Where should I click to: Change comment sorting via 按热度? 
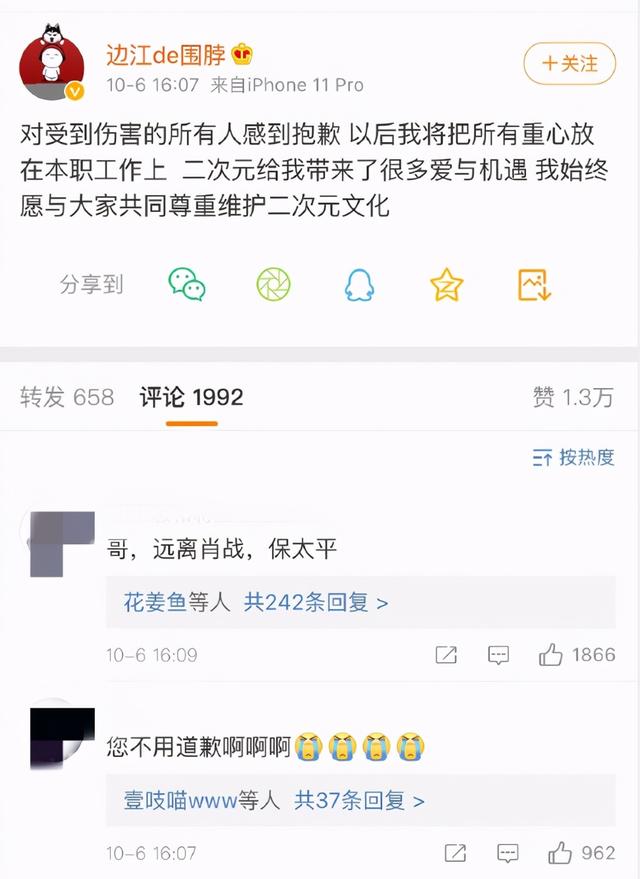[x=573, y=457]
